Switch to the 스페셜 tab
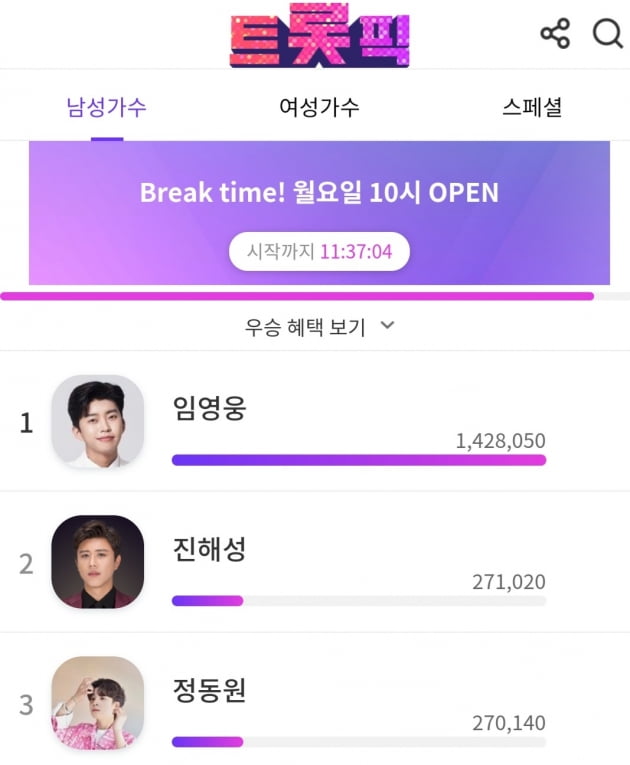630x765 pixels. point(531,107)
